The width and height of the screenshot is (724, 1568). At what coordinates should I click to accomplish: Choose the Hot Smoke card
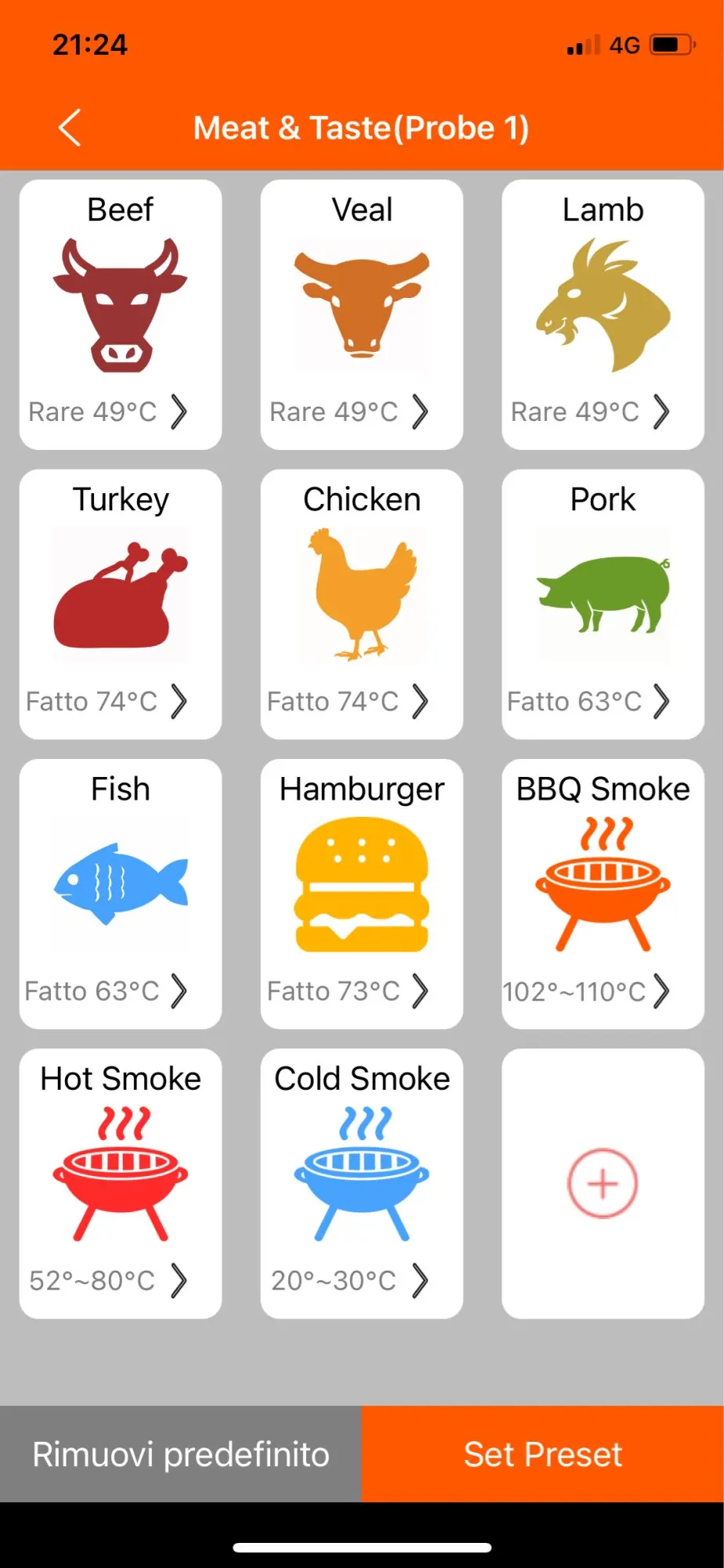[x=121, y=1183]
